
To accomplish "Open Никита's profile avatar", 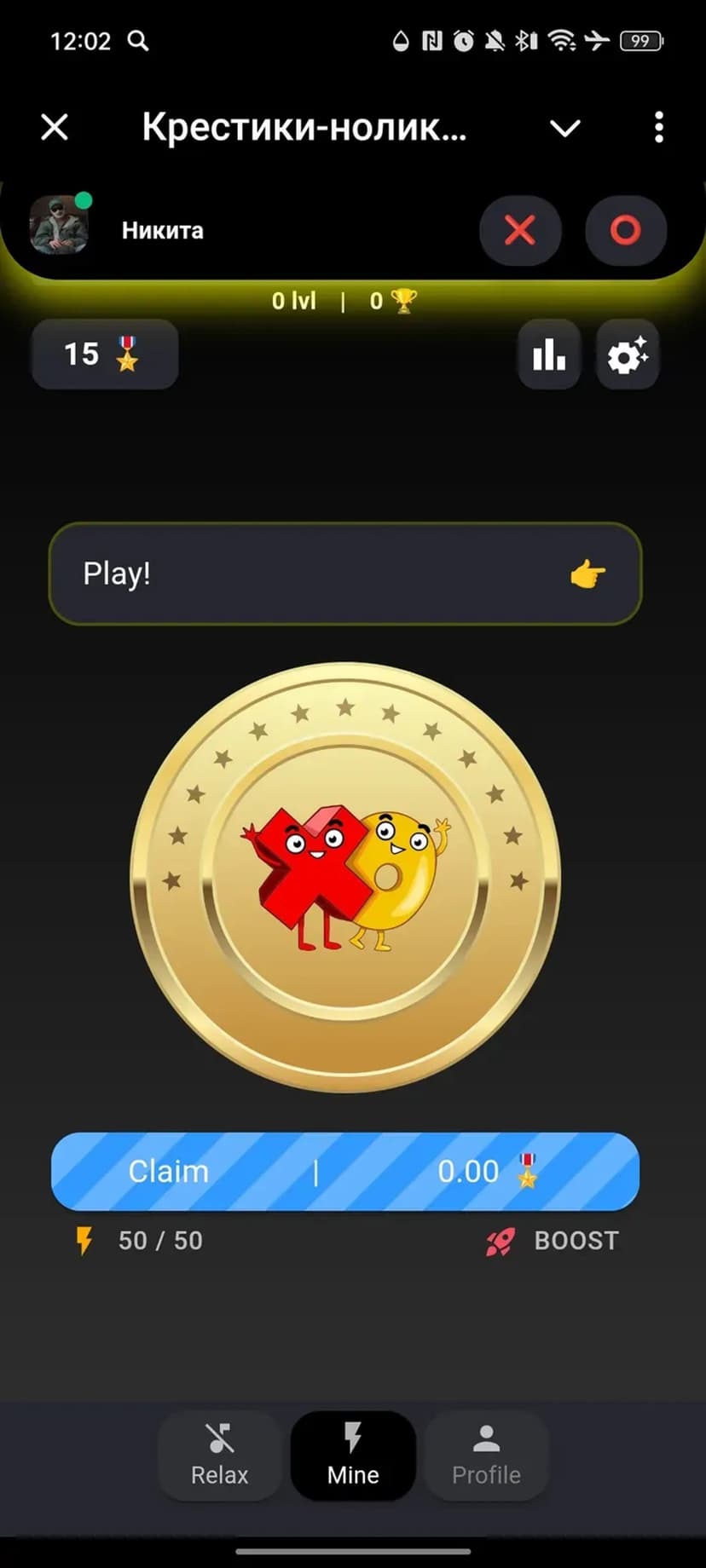I will point(60,226).
